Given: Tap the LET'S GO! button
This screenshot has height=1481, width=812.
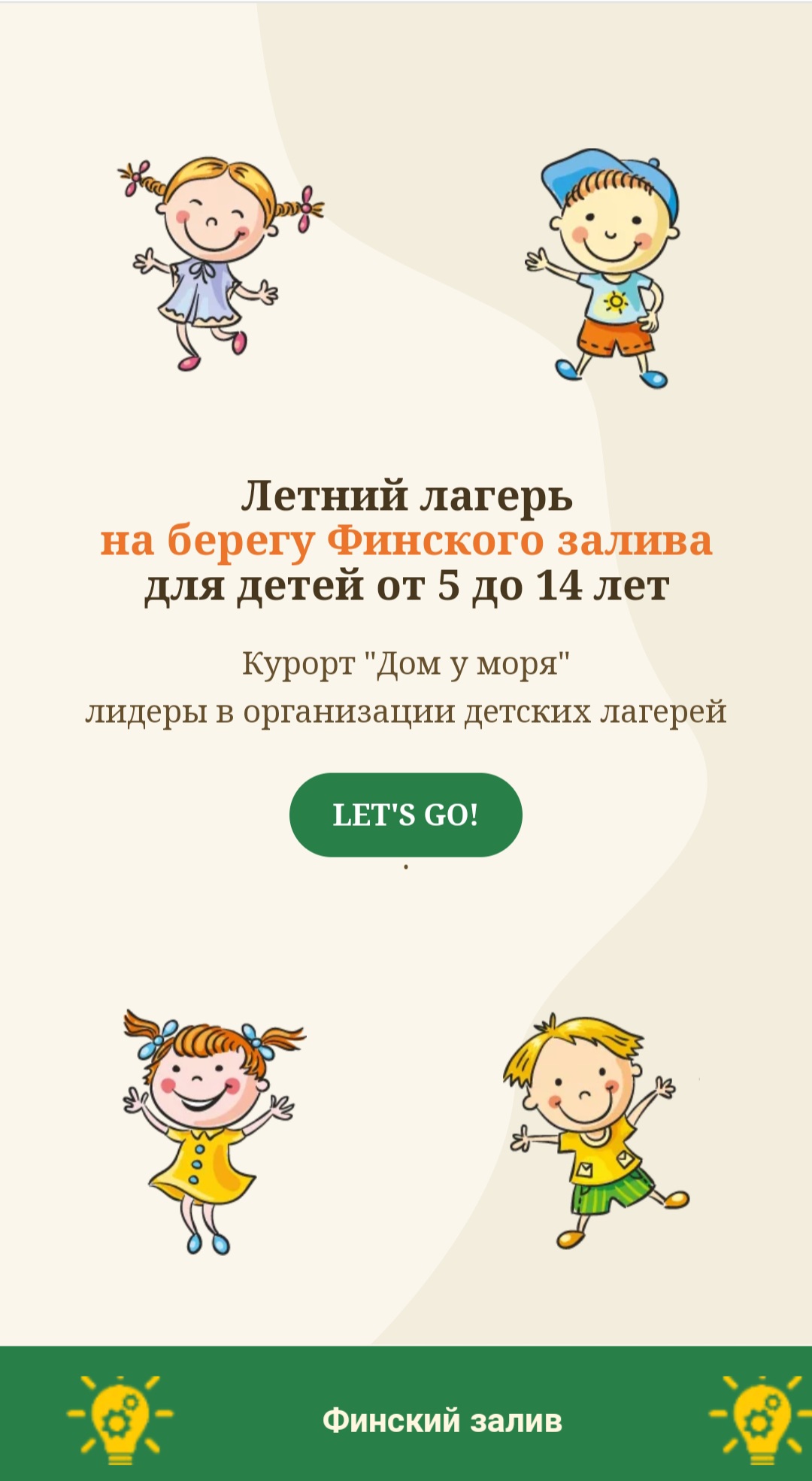Looking at the screenshot, I should click(x=405, y=815).
